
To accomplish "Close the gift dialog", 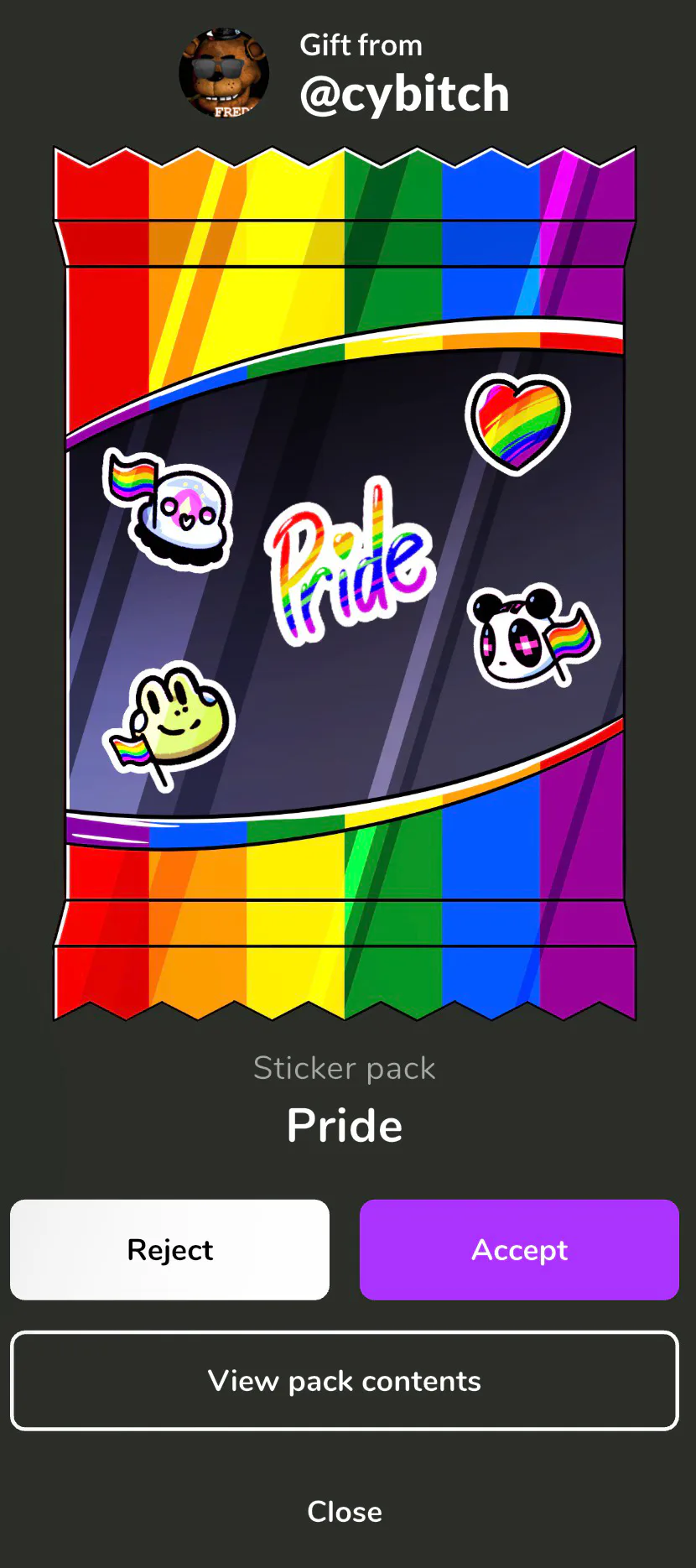I will (x=345, y=1511).
